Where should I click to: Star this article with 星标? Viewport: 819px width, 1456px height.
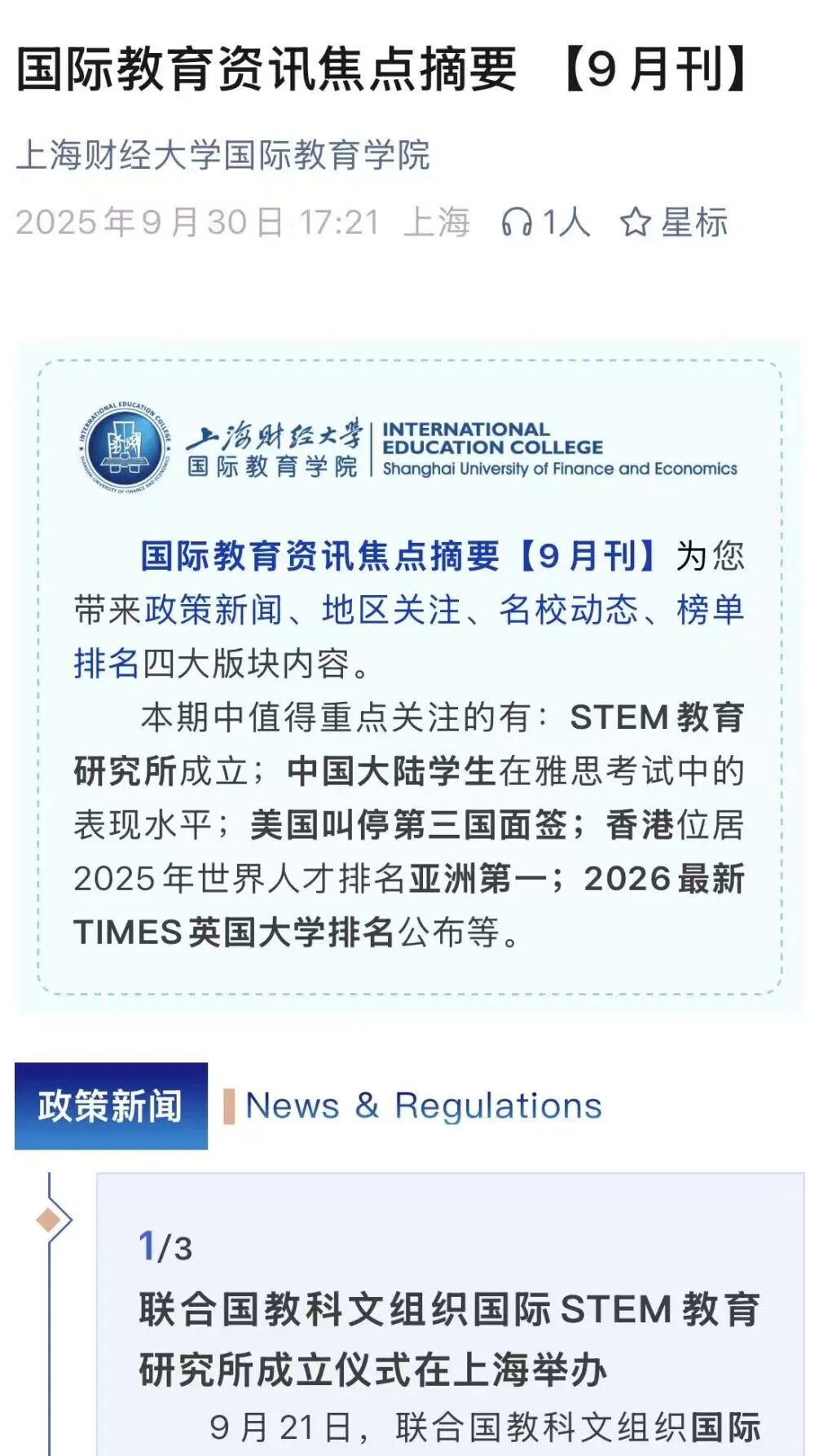tap(673, 222)
